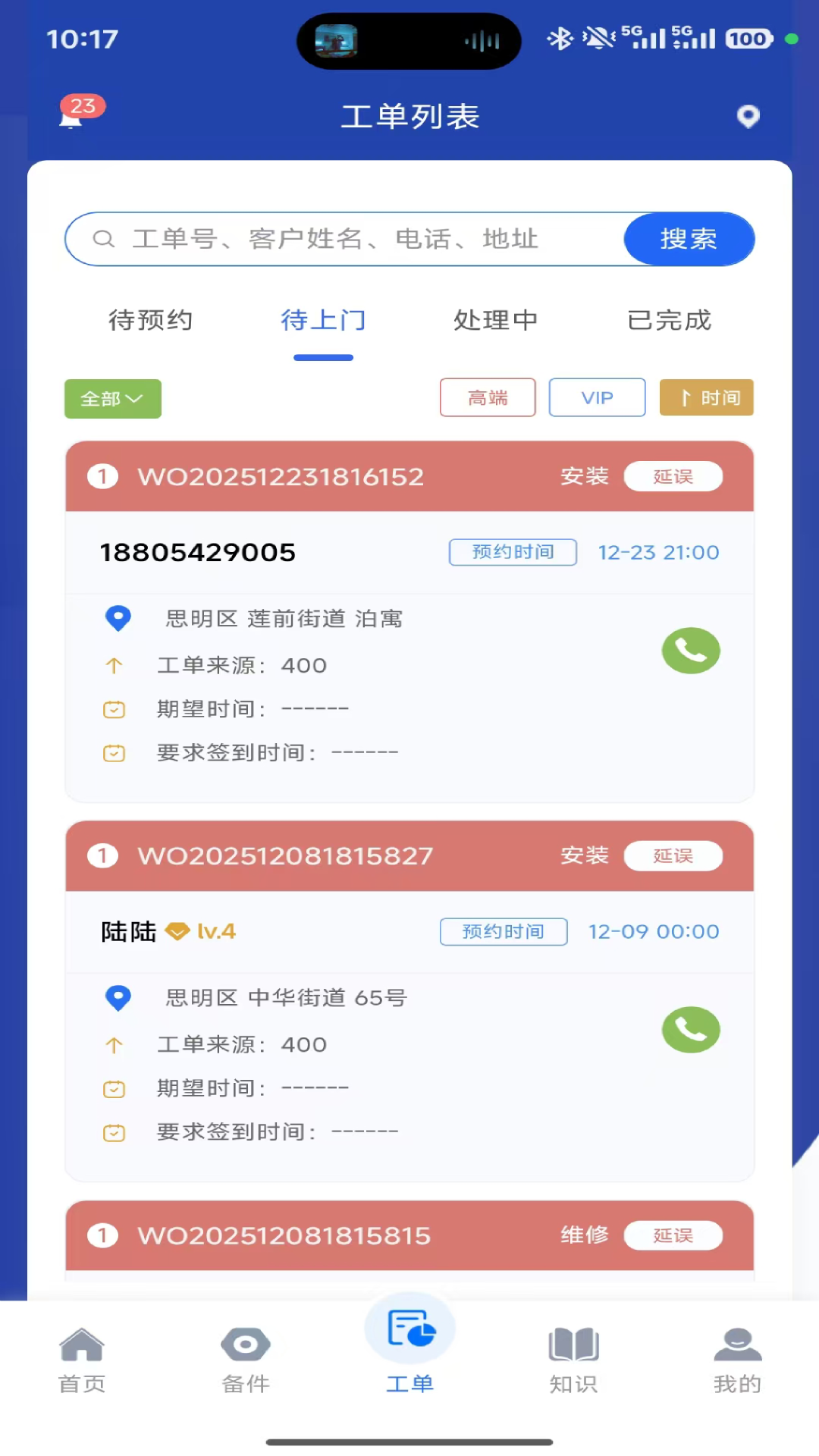The image size is (819, 1456).
Task: Toggle the 时间 sort filter
Action: 706,397
